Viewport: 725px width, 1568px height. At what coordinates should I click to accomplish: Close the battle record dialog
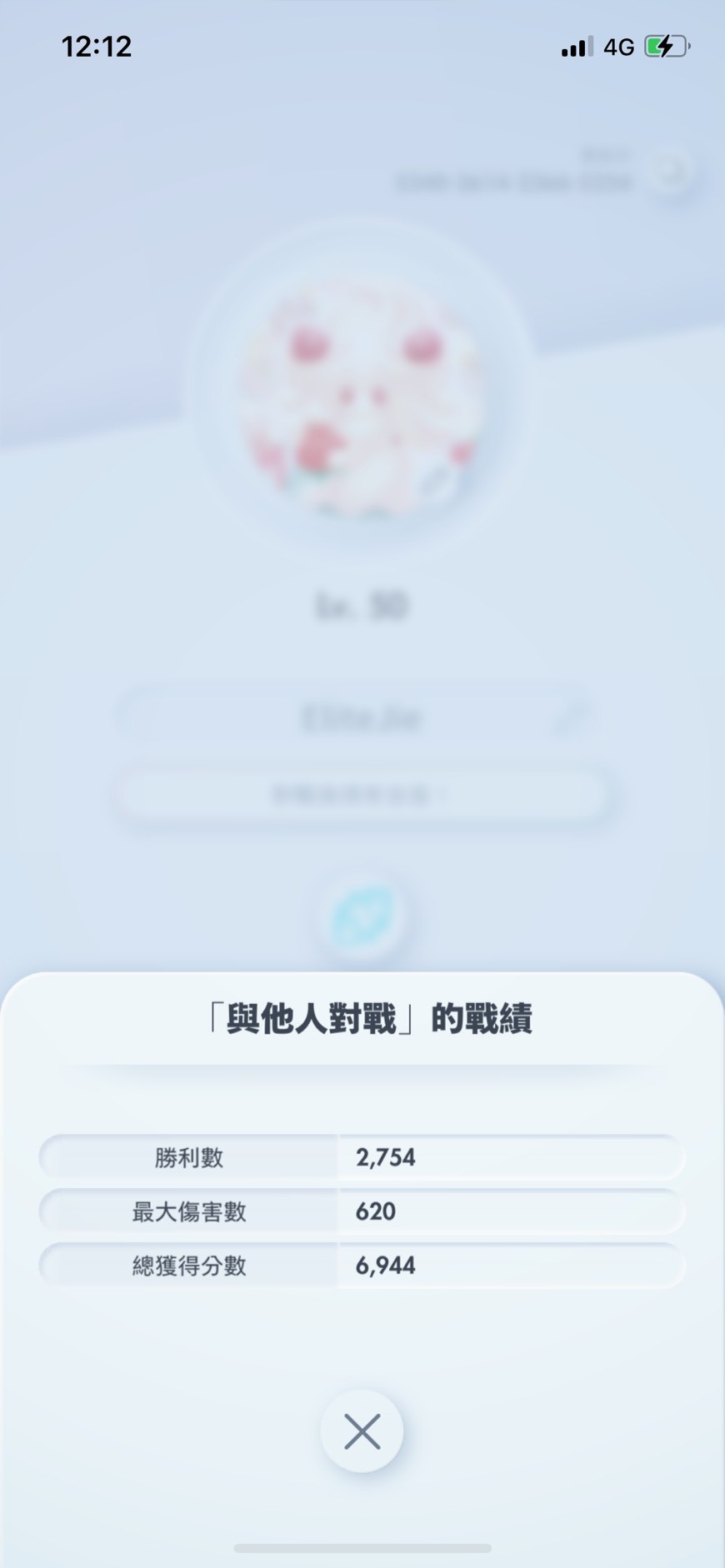(x=362, y=1431)
